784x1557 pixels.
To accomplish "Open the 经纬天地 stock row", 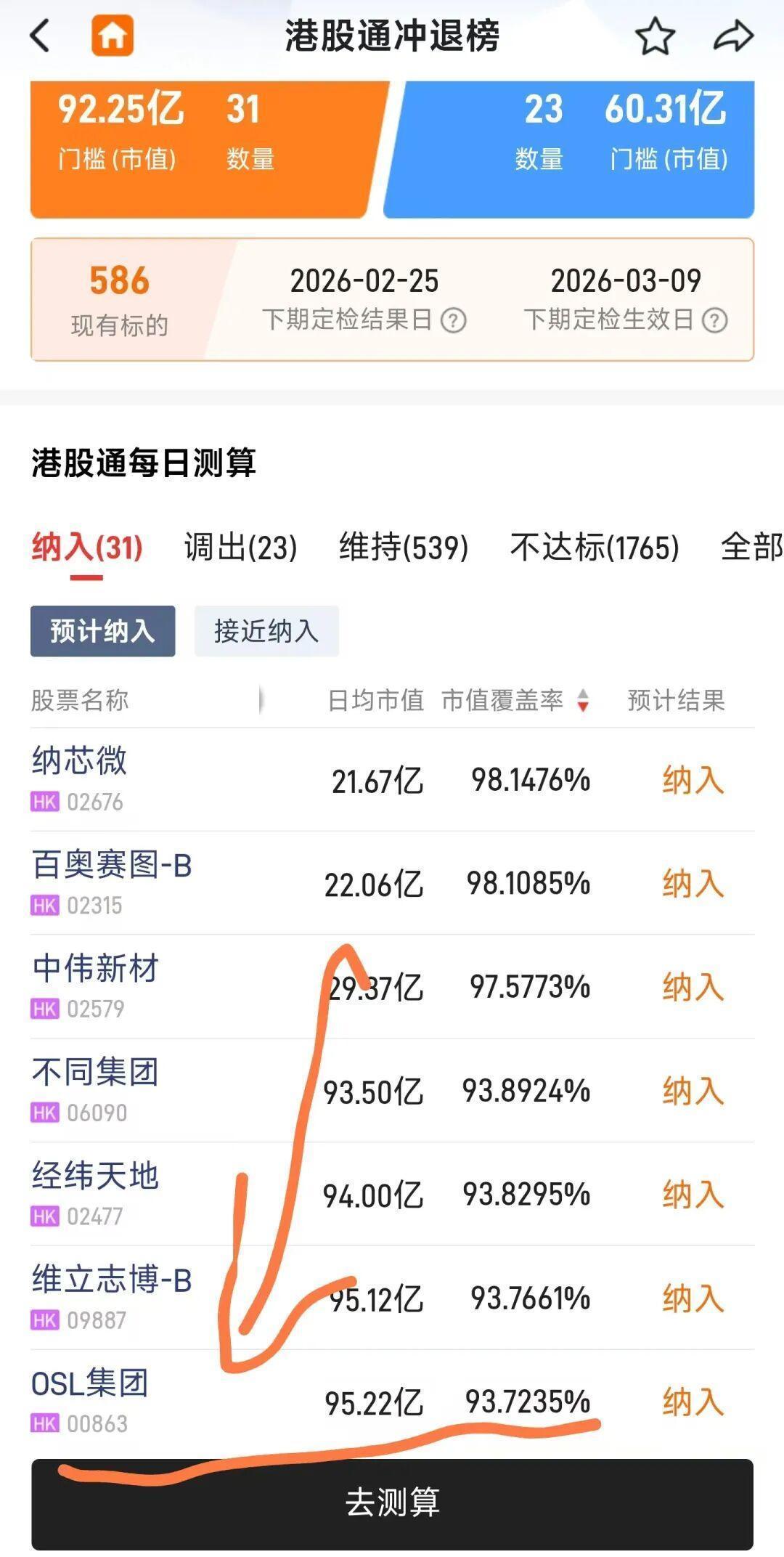I will click(392, 1195).
